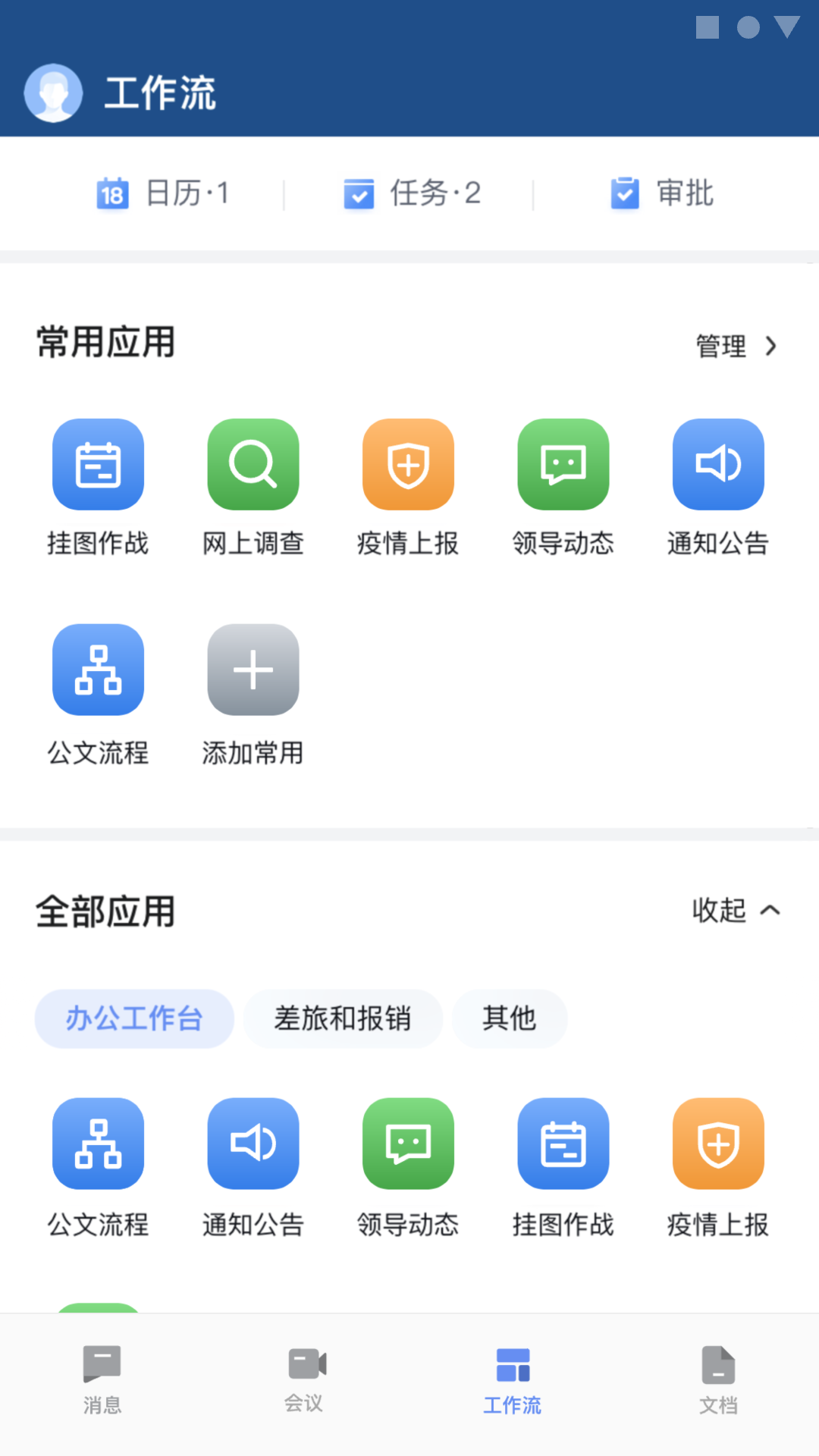Go to the 会议 tab
This screenshot has width=819, height=1456.
point(305,1380)
